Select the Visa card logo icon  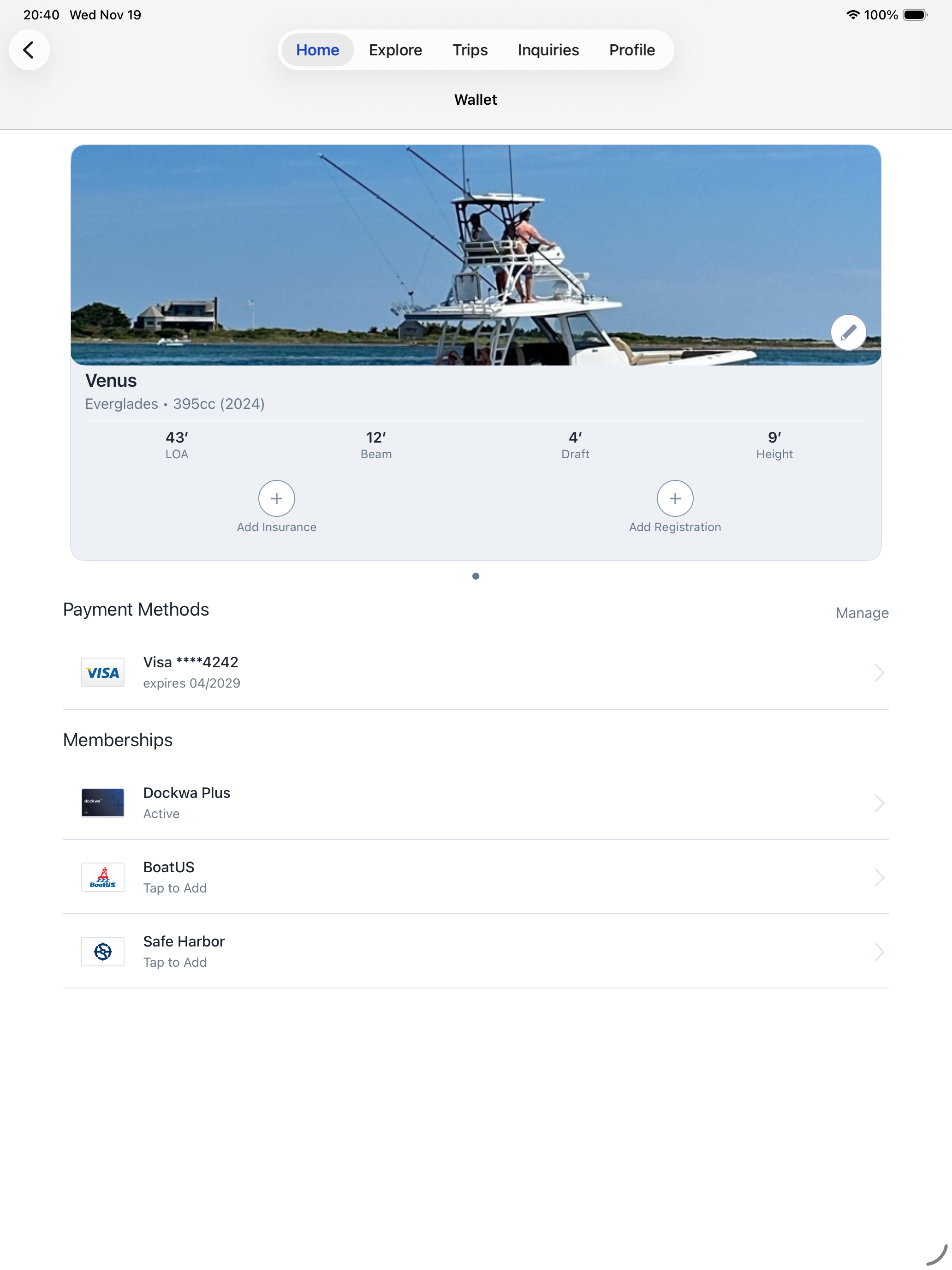point(103,672)
